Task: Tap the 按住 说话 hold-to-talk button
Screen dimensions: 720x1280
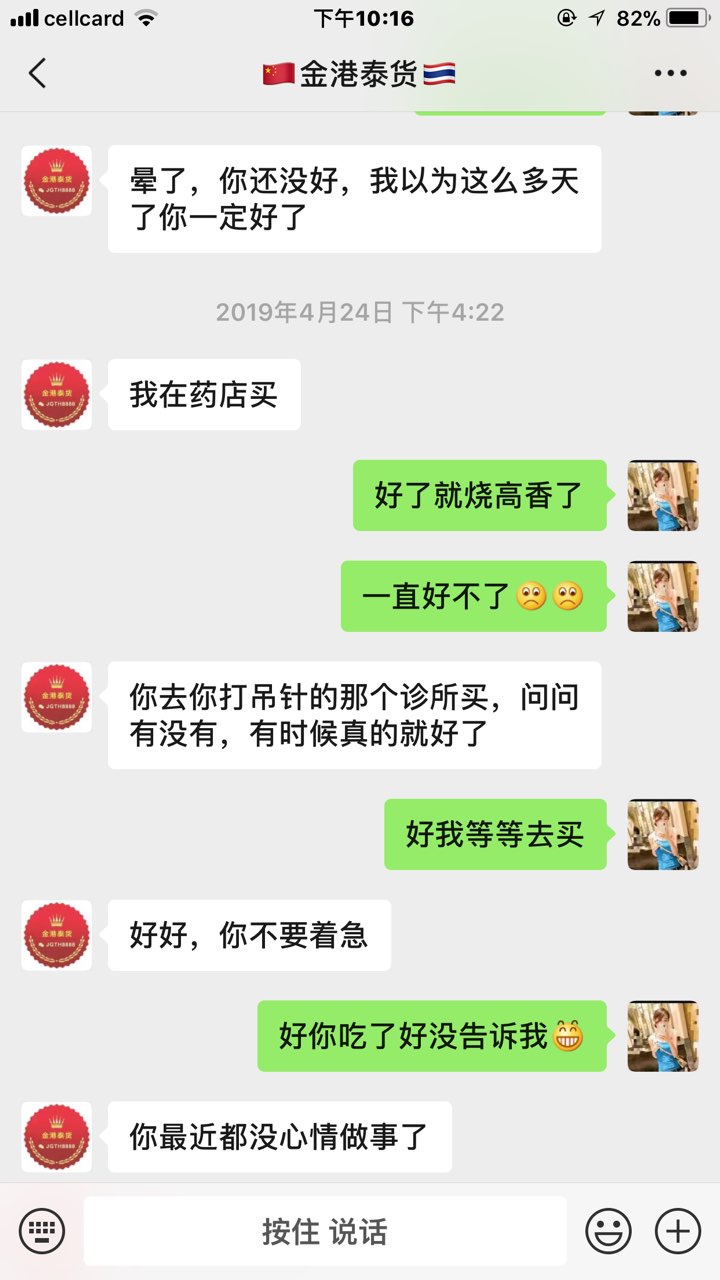Action: coord(324,1230)
